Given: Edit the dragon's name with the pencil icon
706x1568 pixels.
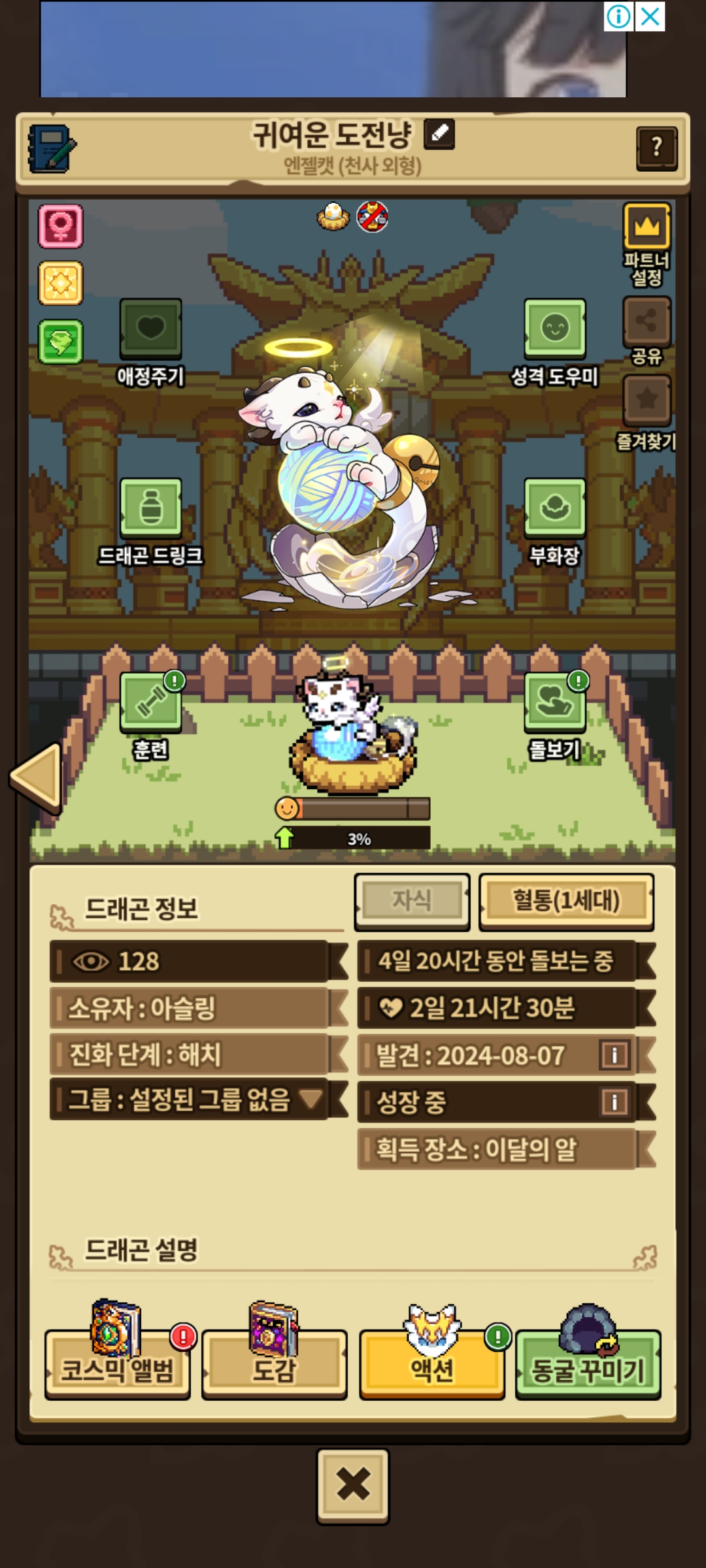Looking at the screenshot, I should 439,135.
